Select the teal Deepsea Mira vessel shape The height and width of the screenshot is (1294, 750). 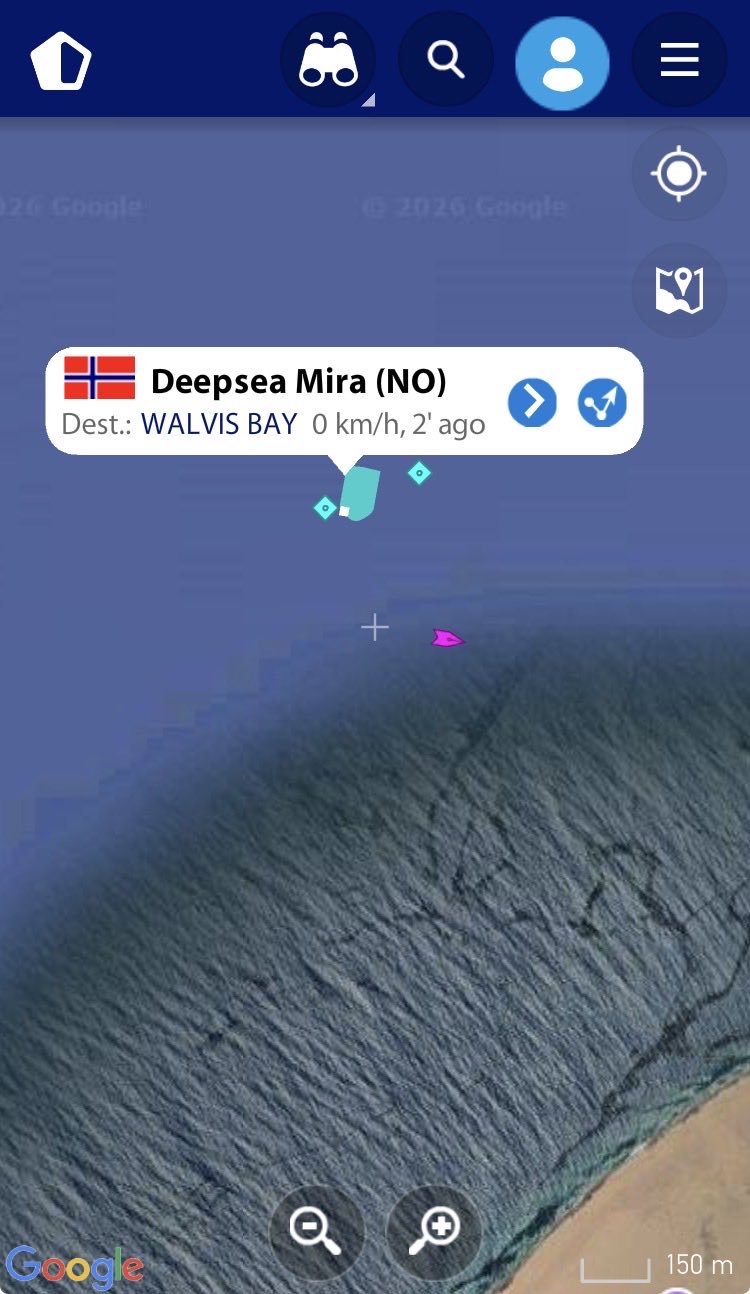click(359, 493)
